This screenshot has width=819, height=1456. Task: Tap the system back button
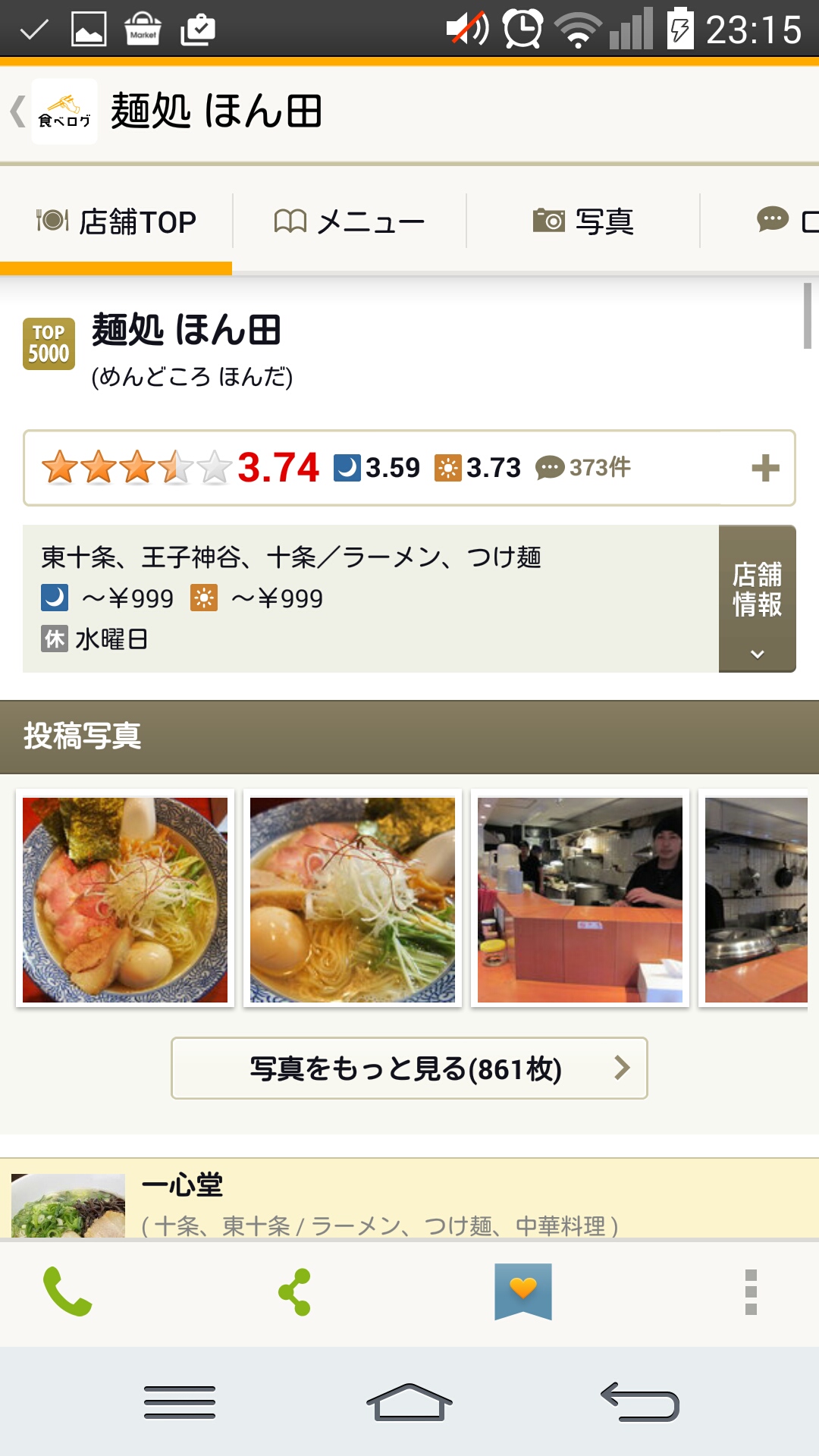pos(639,1401)
